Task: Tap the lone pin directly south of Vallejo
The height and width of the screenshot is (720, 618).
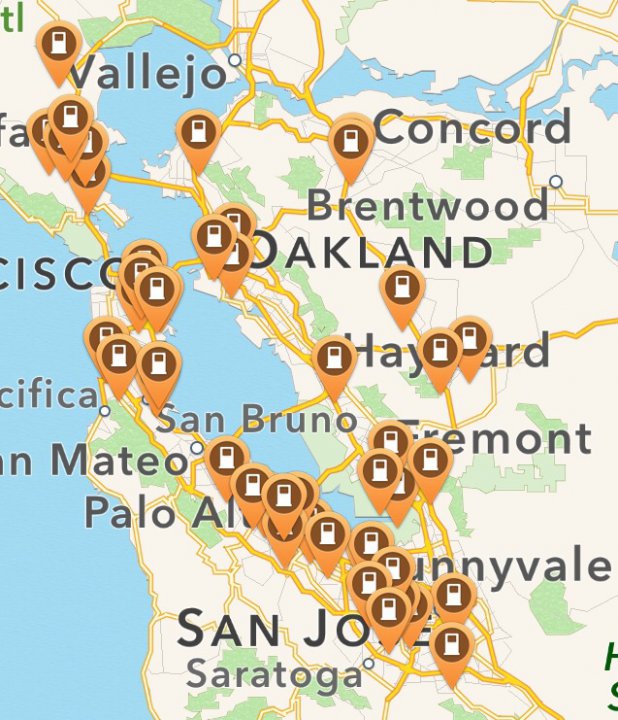Action: point(198,134)
